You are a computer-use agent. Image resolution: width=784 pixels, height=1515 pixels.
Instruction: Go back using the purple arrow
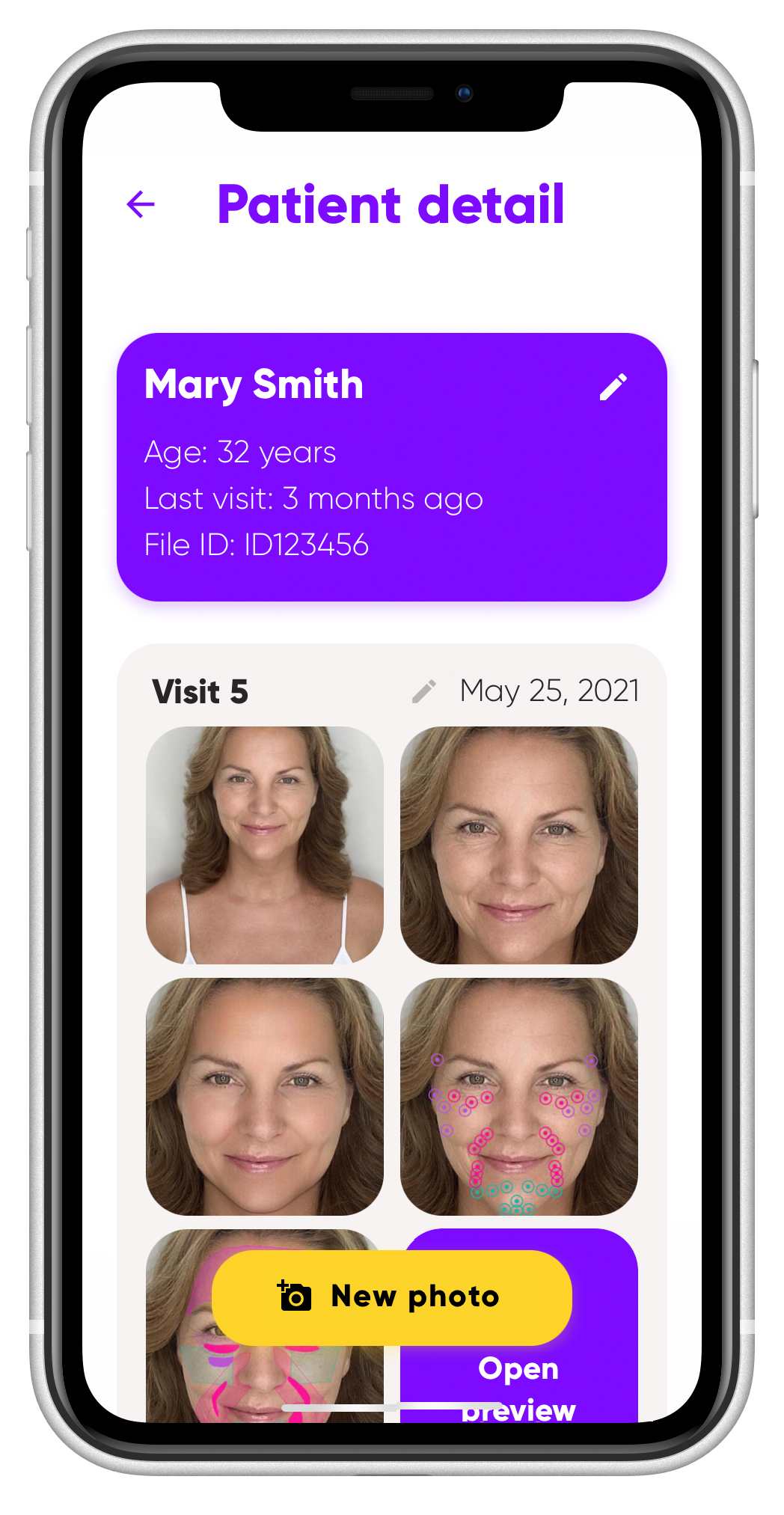tap(141, 204)
